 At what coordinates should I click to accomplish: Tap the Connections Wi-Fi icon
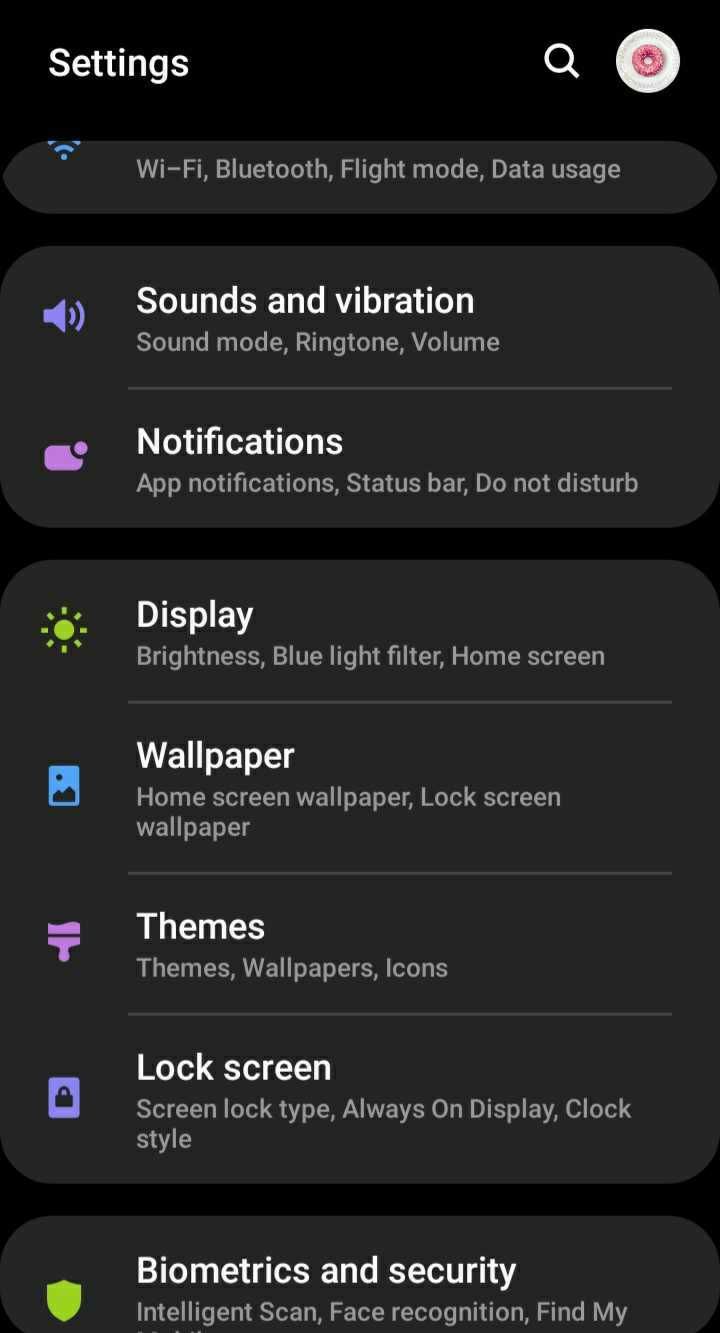pos(63,148)
